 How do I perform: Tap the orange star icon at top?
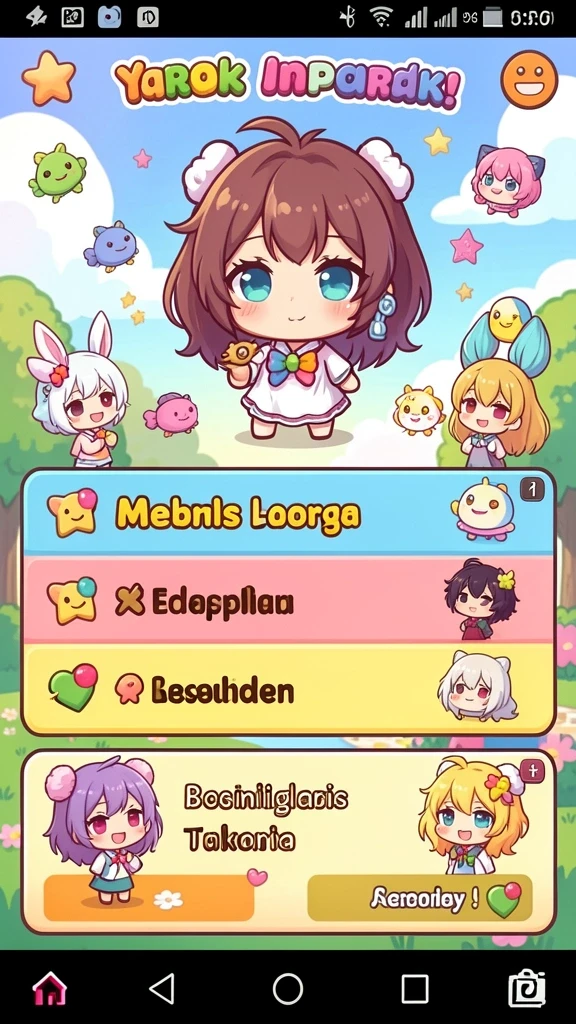click(48, 78)
